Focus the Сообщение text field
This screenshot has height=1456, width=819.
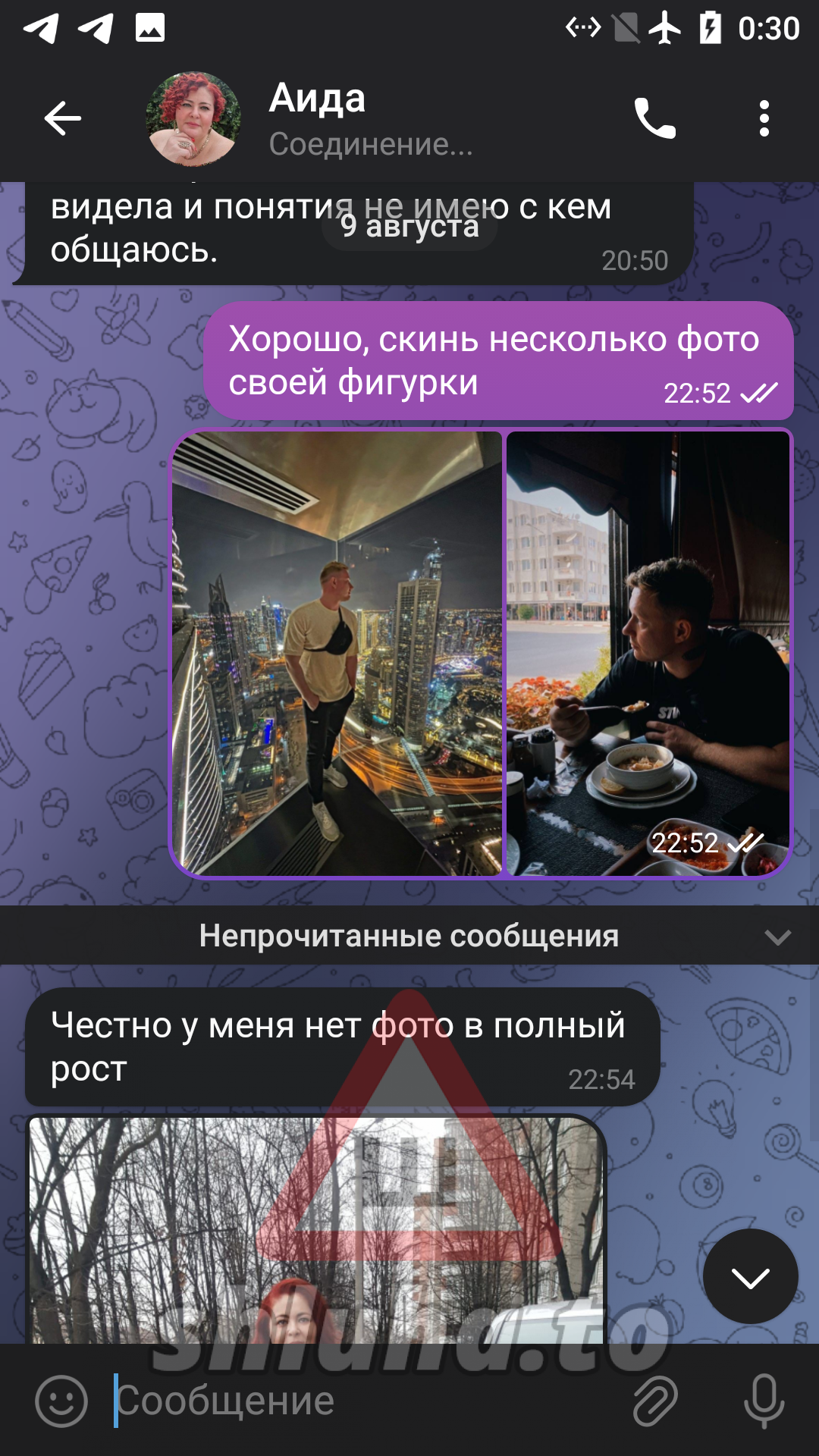tap(364, 1401)
